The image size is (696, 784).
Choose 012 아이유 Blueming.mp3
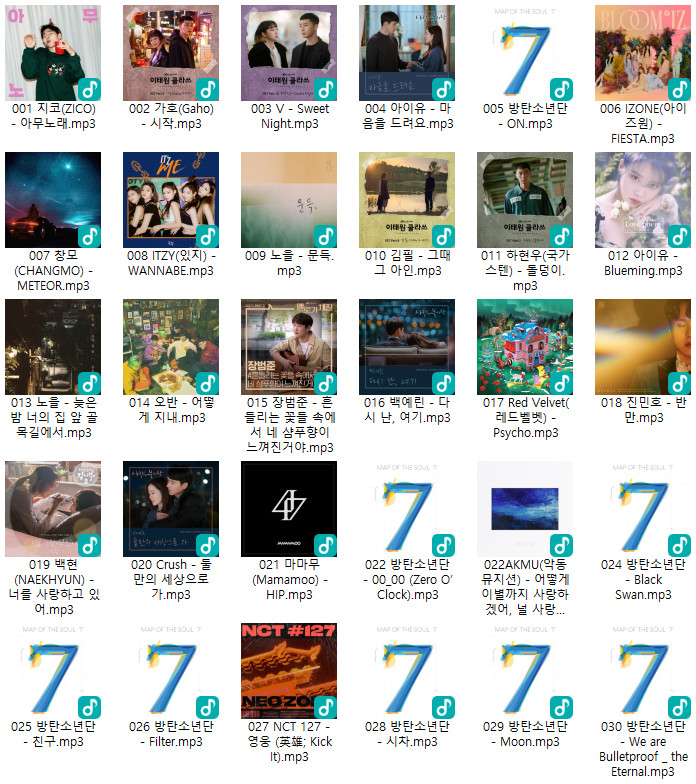click(643, 199)
